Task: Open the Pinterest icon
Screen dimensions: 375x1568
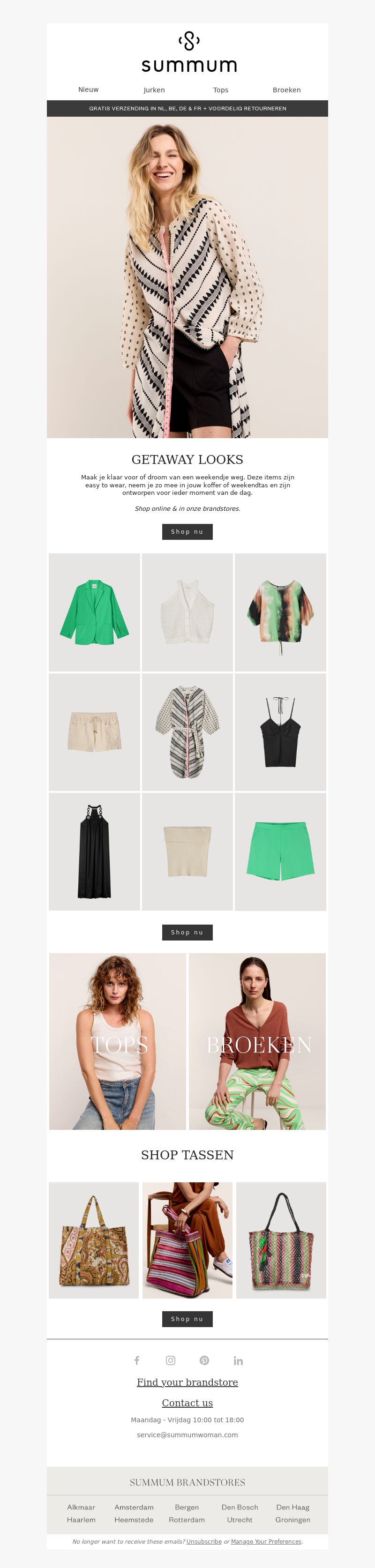Action: pyautogui.click(x=204, y=1360)
